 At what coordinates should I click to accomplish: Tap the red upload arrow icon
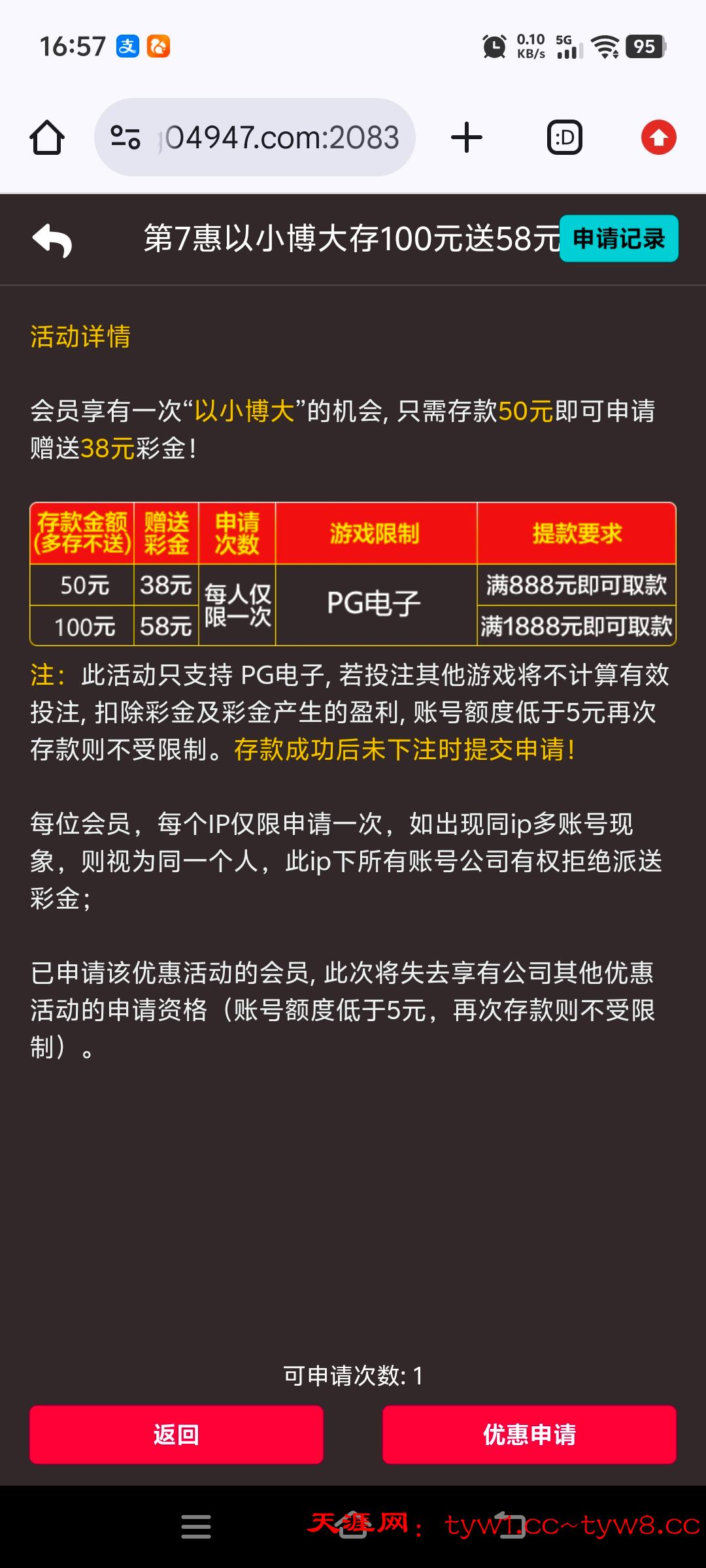(x=658, y=138)
